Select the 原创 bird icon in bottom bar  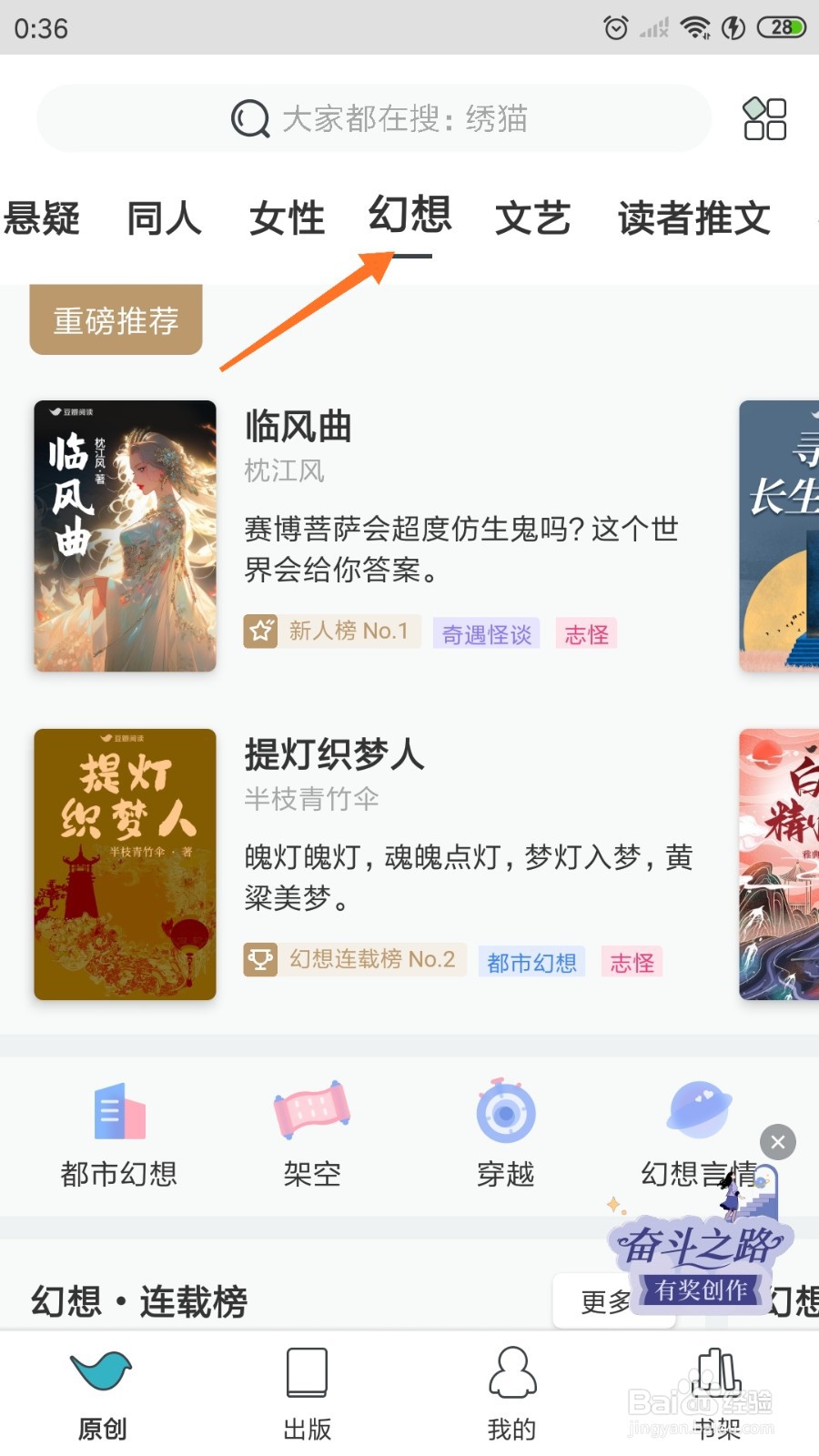[x=100, y=1376]
